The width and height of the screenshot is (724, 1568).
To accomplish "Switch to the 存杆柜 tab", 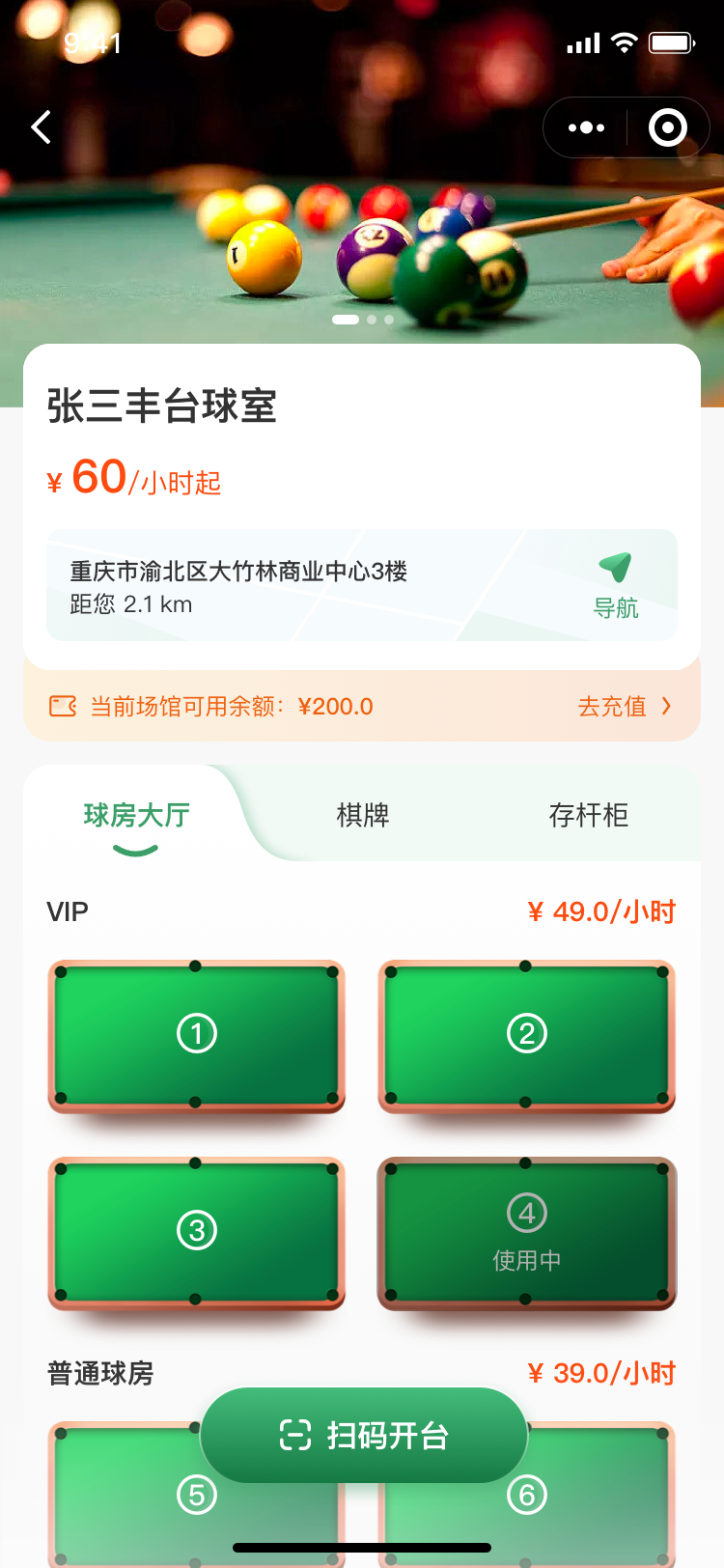I will coord(588,815).
